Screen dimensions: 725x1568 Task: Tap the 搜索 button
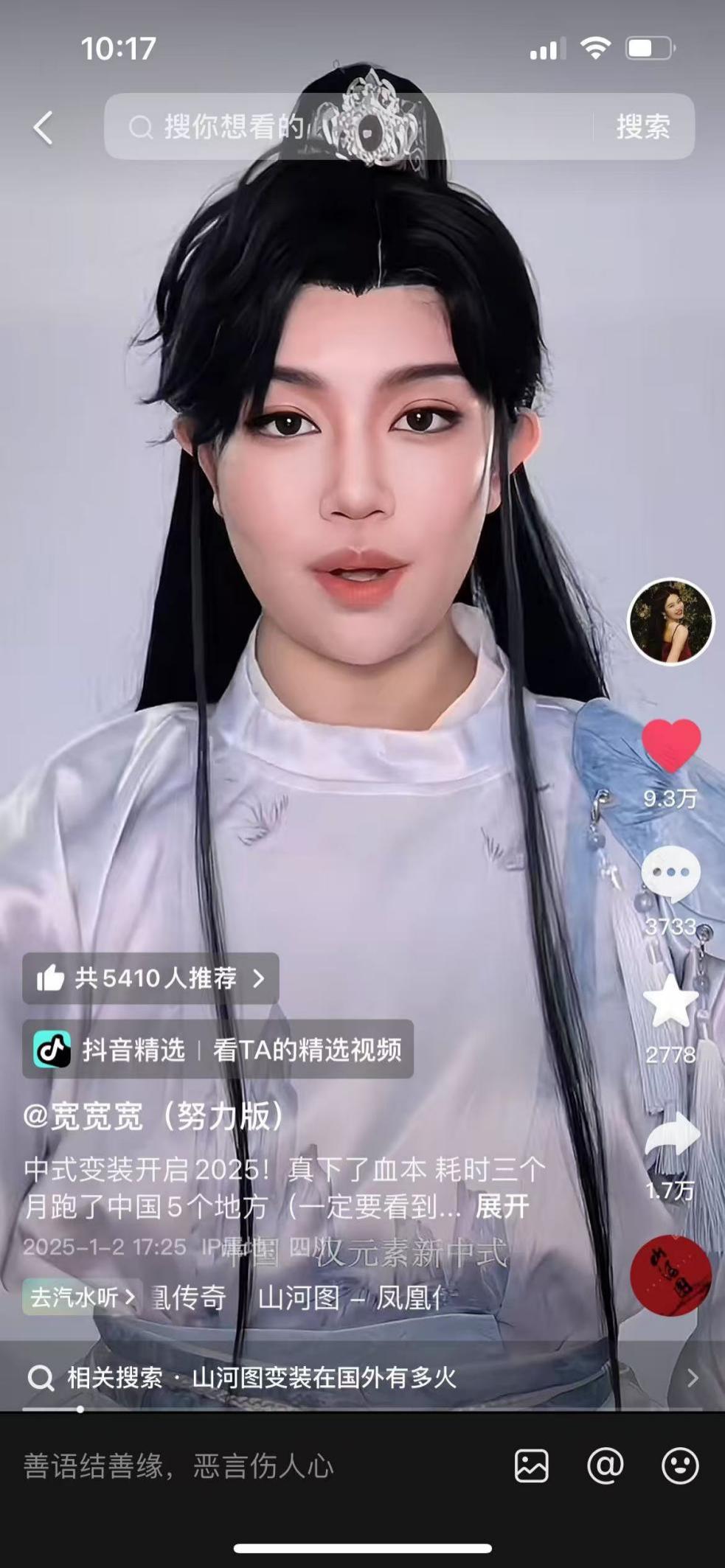[x=643, y=127]
